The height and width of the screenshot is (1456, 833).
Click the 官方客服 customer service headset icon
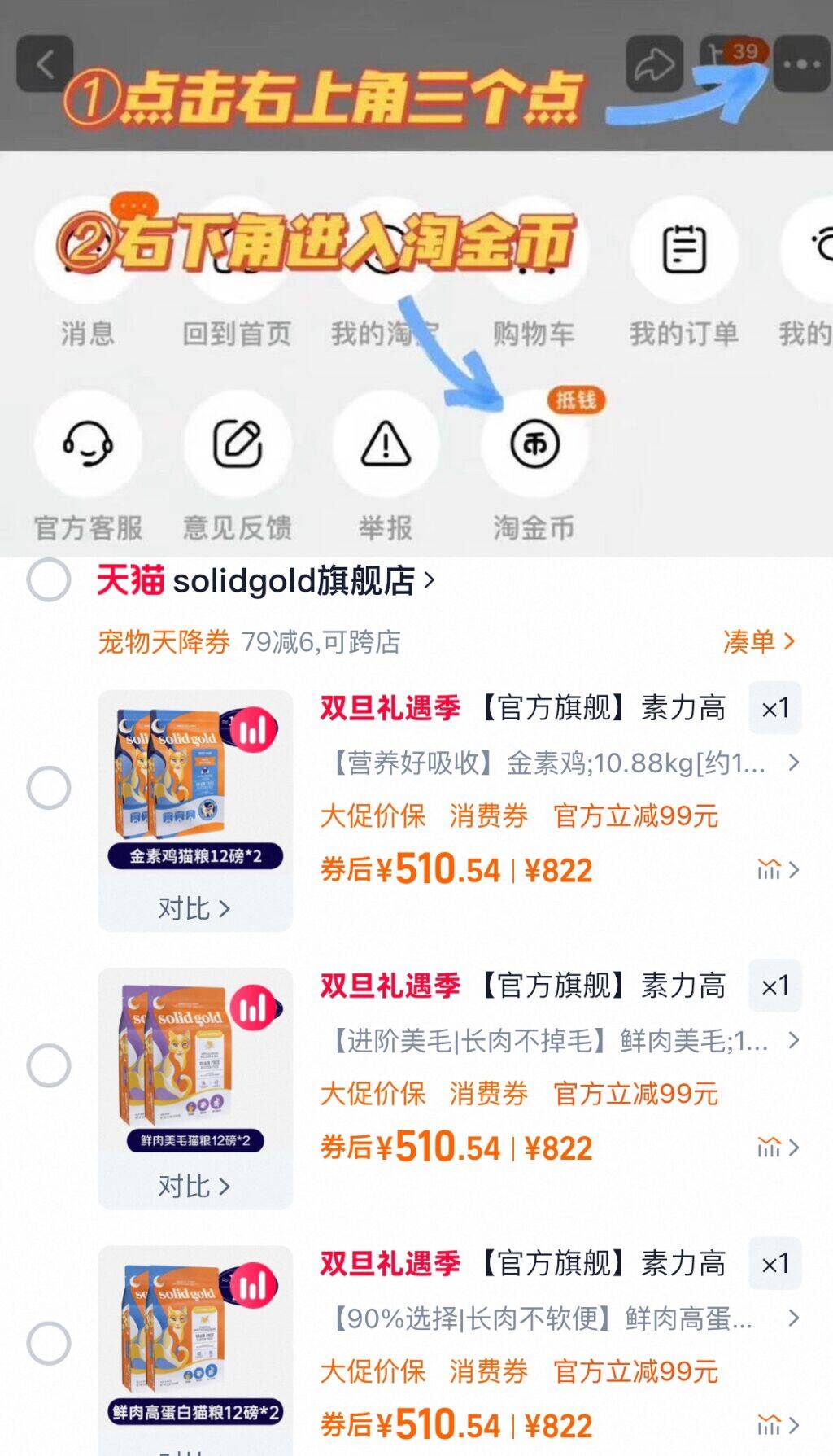(89, 444)
